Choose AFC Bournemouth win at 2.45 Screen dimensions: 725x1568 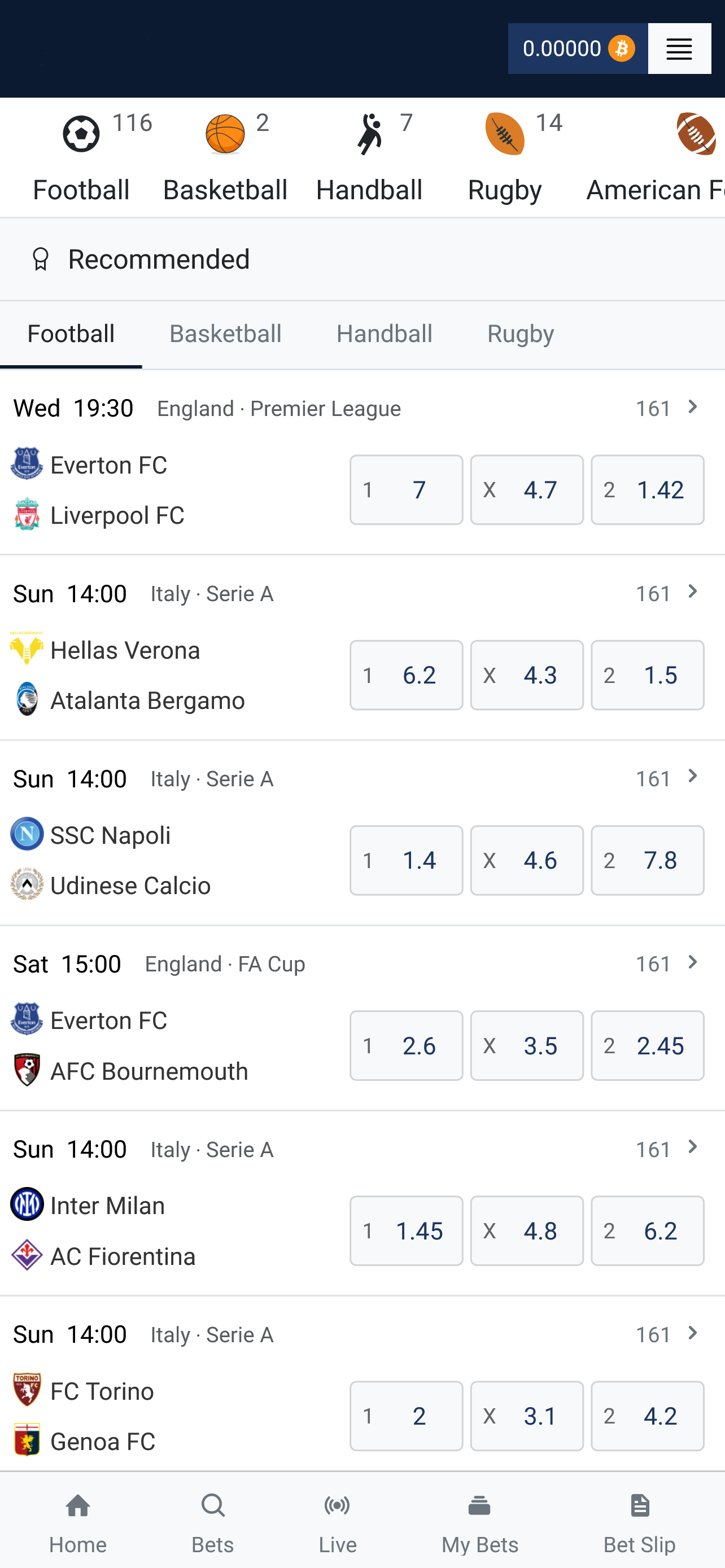[647, 1046]
